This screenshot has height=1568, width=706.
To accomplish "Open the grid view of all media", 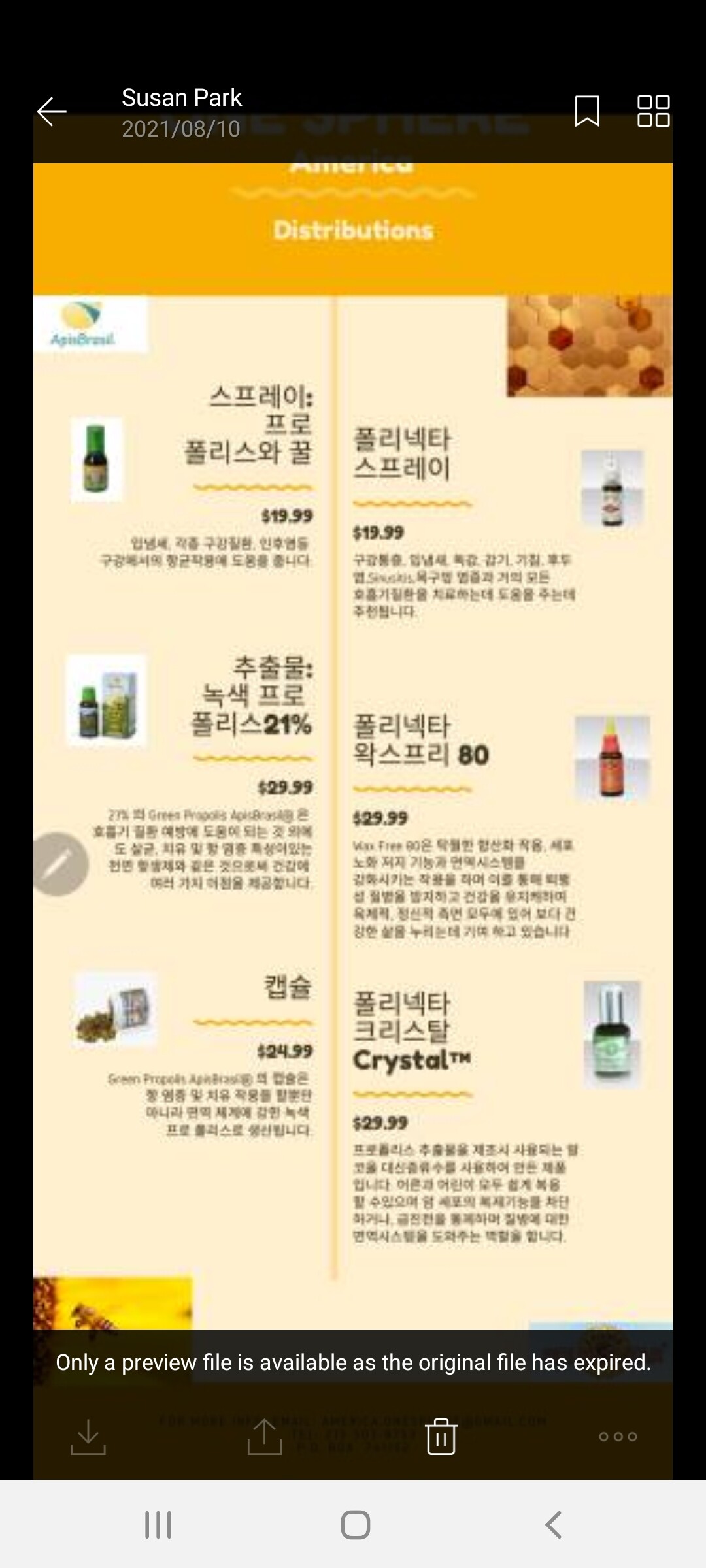I will pyautogui.click(x=653, y=111).
